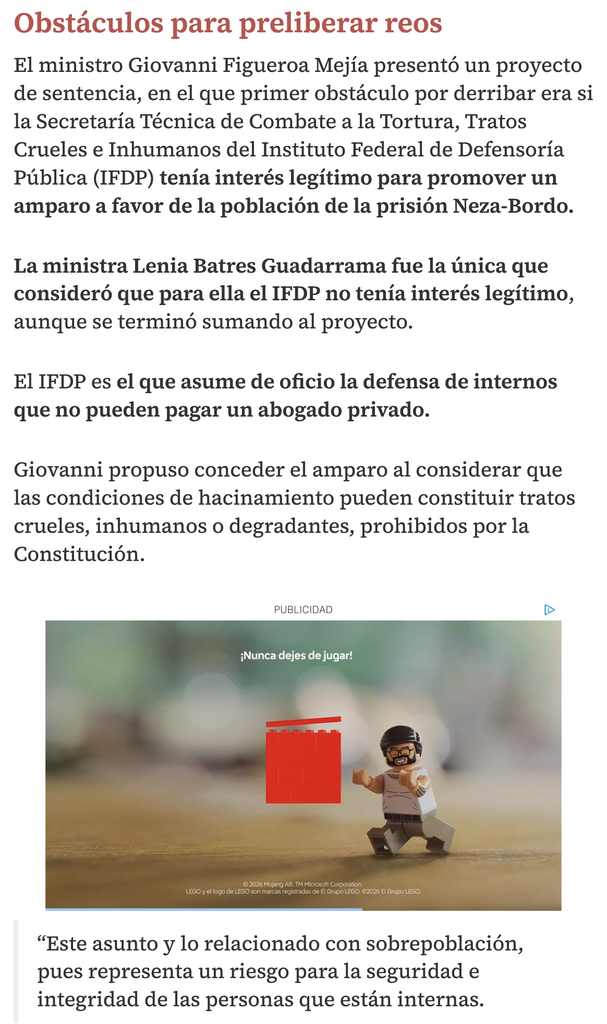Tap the AdChoices icon beside PUBLICIDAD

pyautogui.click(x=550, y=609)
